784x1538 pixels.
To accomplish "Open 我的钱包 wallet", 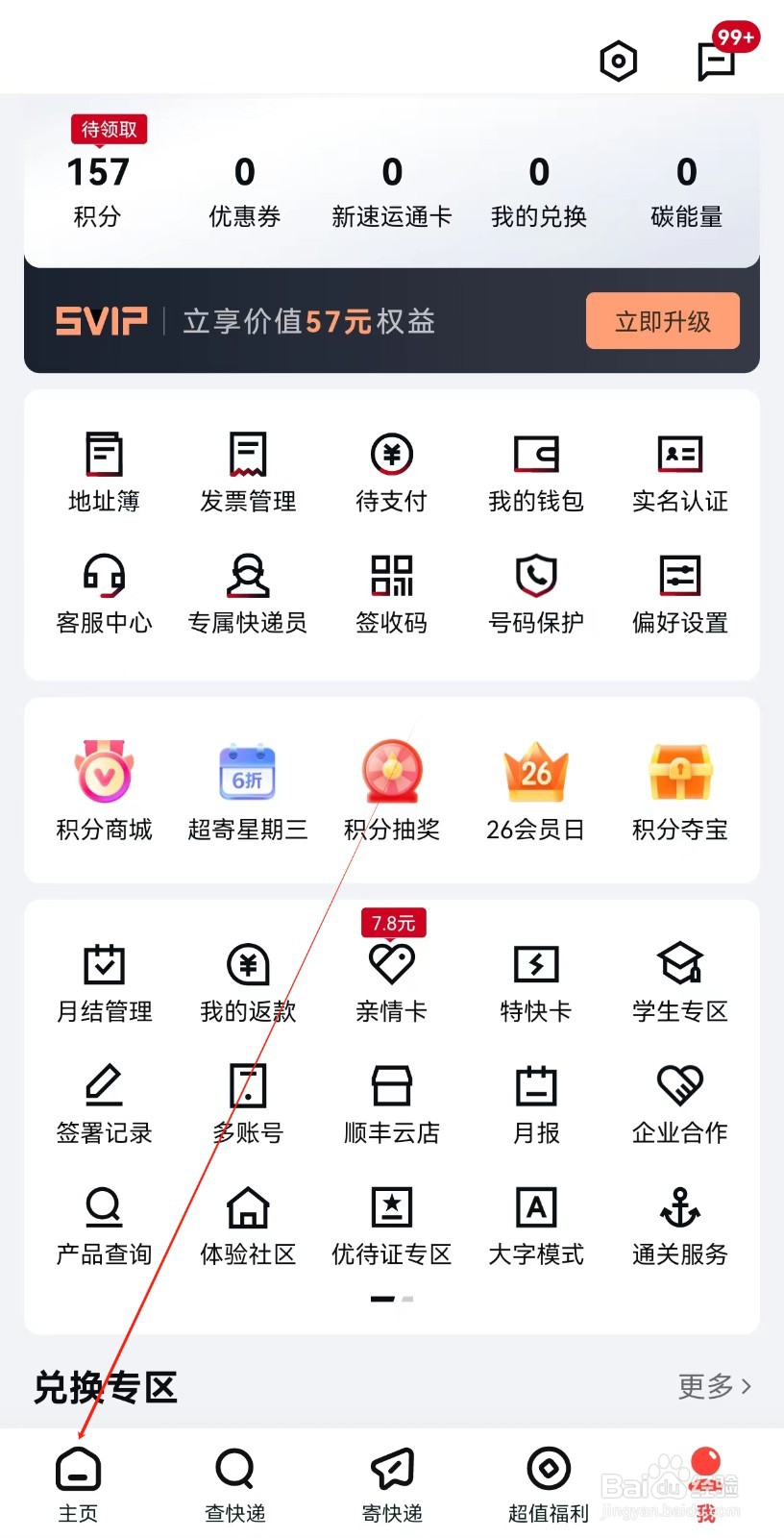I will coord(535,471).
